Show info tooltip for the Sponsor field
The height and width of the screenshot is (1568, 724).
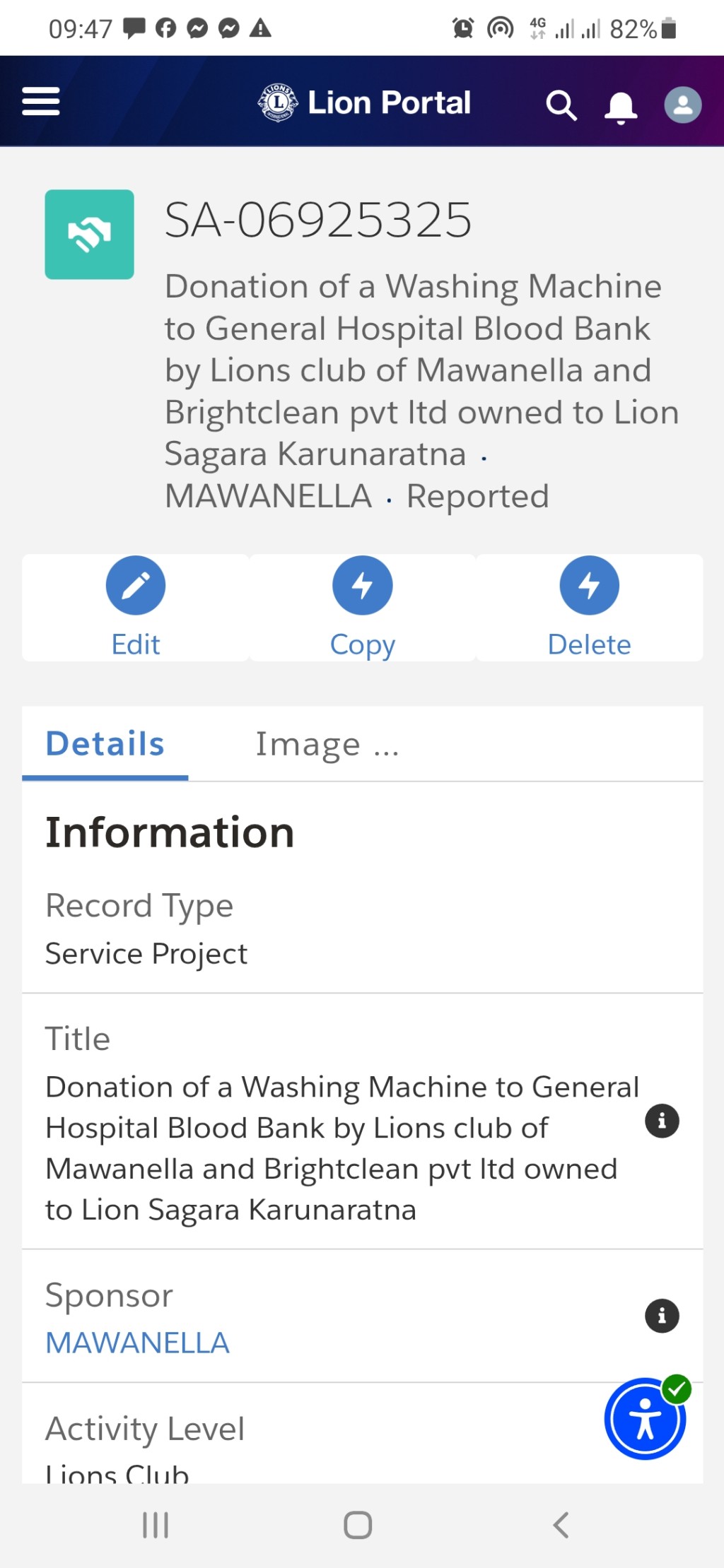[662, 1316]
